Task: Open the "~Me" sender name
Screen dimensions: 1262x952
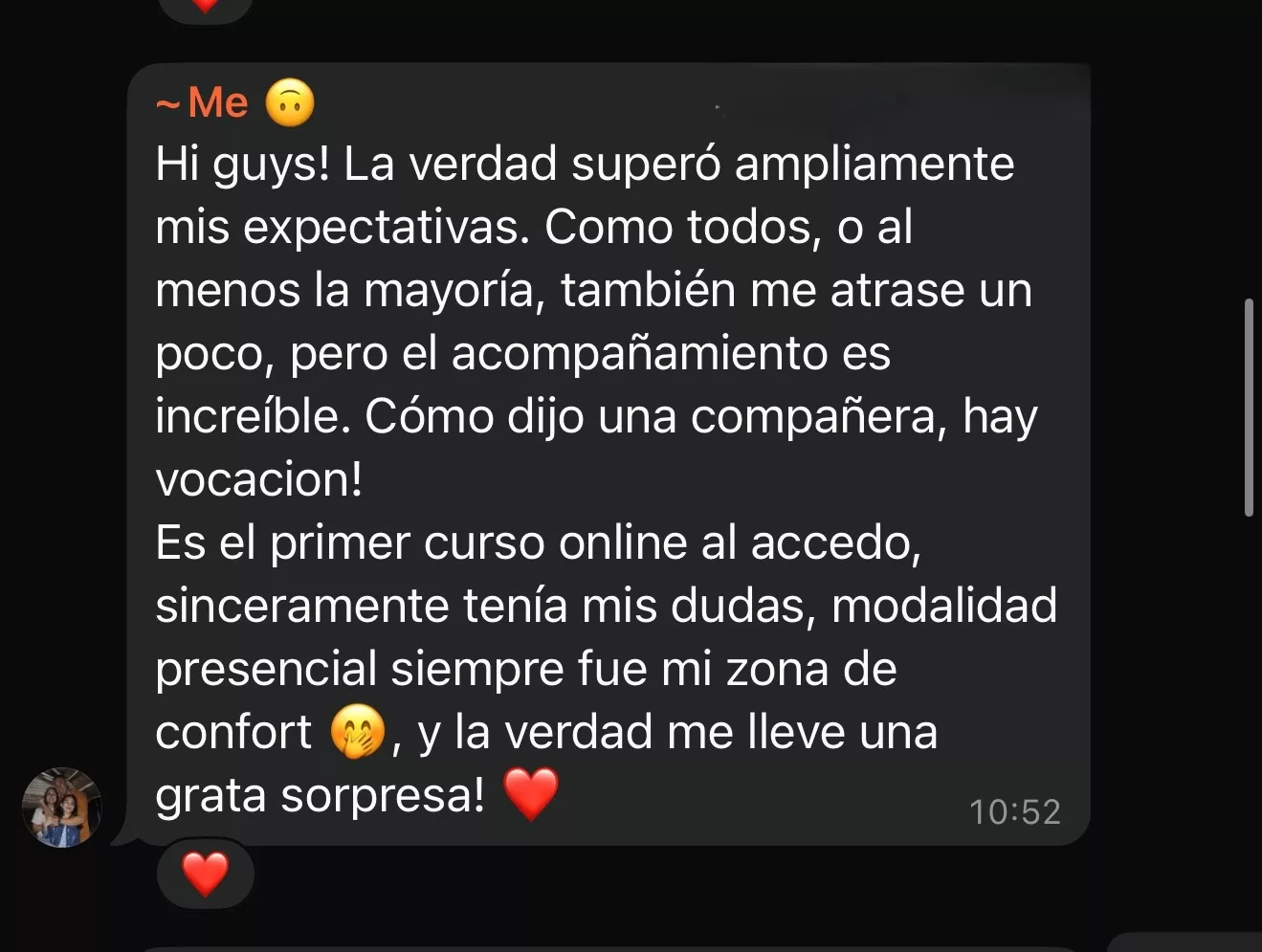Action: click(x=203, y=103)
